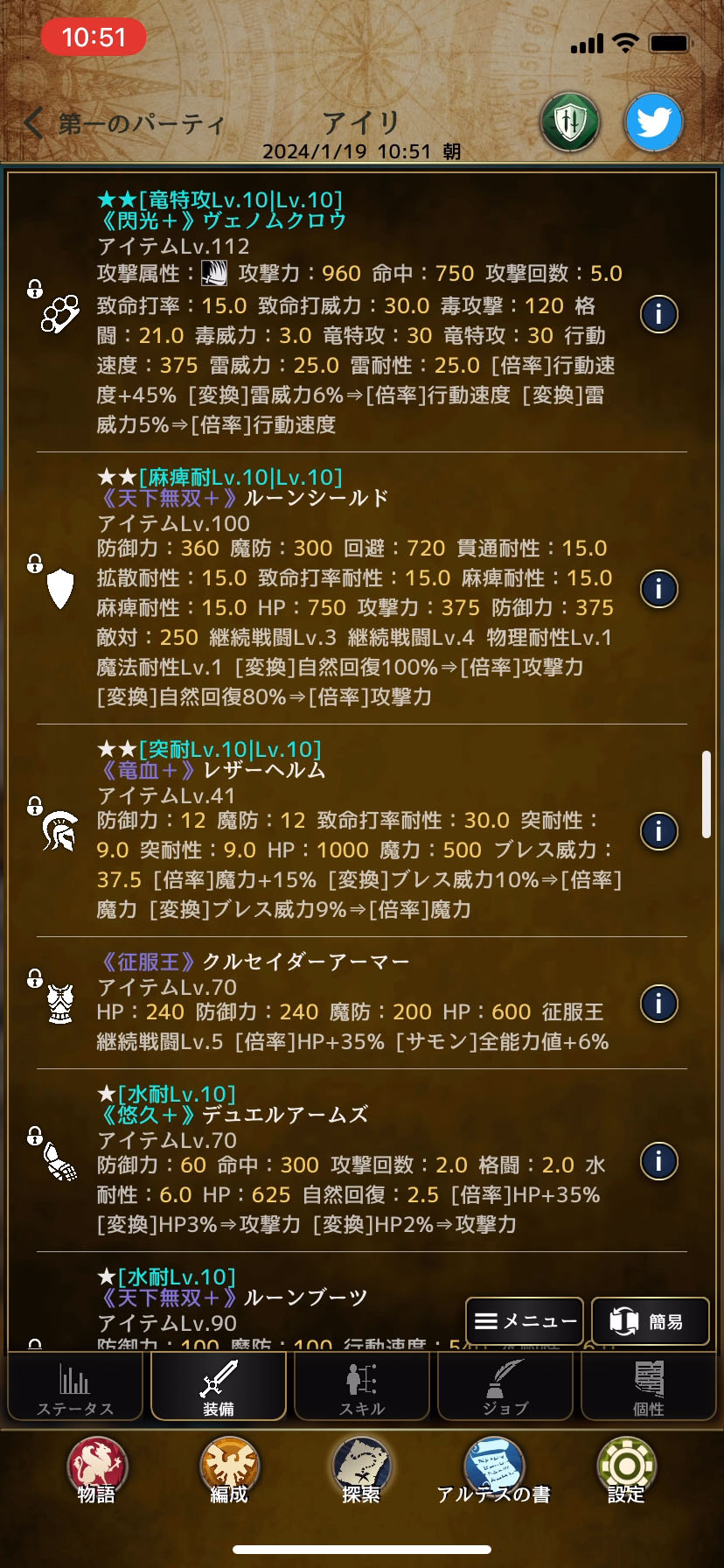Image resolution: width=724 pixels, height=1568 pixels.
Task: Go back to 第一のパーティ
Action: point(122,124)
